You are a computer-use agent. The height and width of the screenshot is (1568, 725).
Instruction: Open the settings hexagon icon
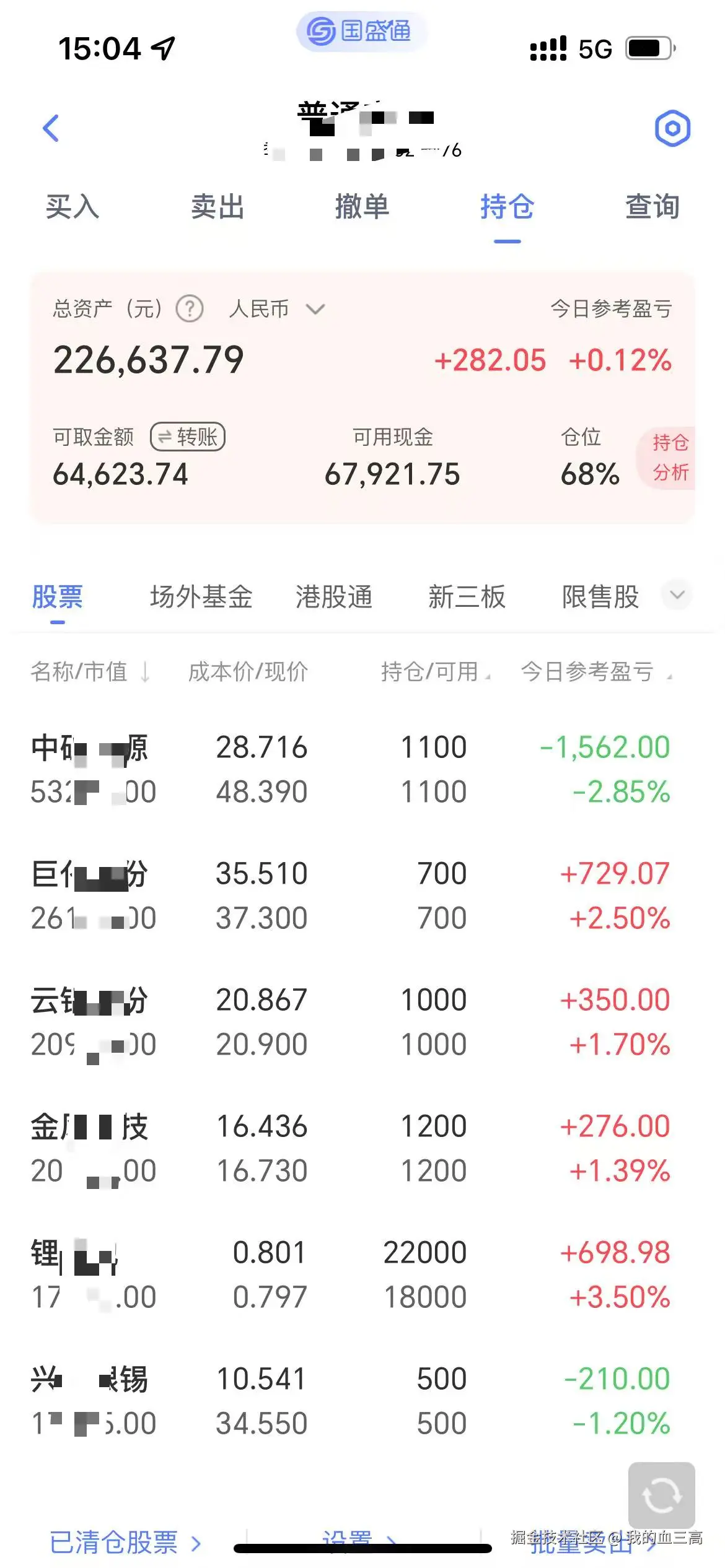[672, 128]
